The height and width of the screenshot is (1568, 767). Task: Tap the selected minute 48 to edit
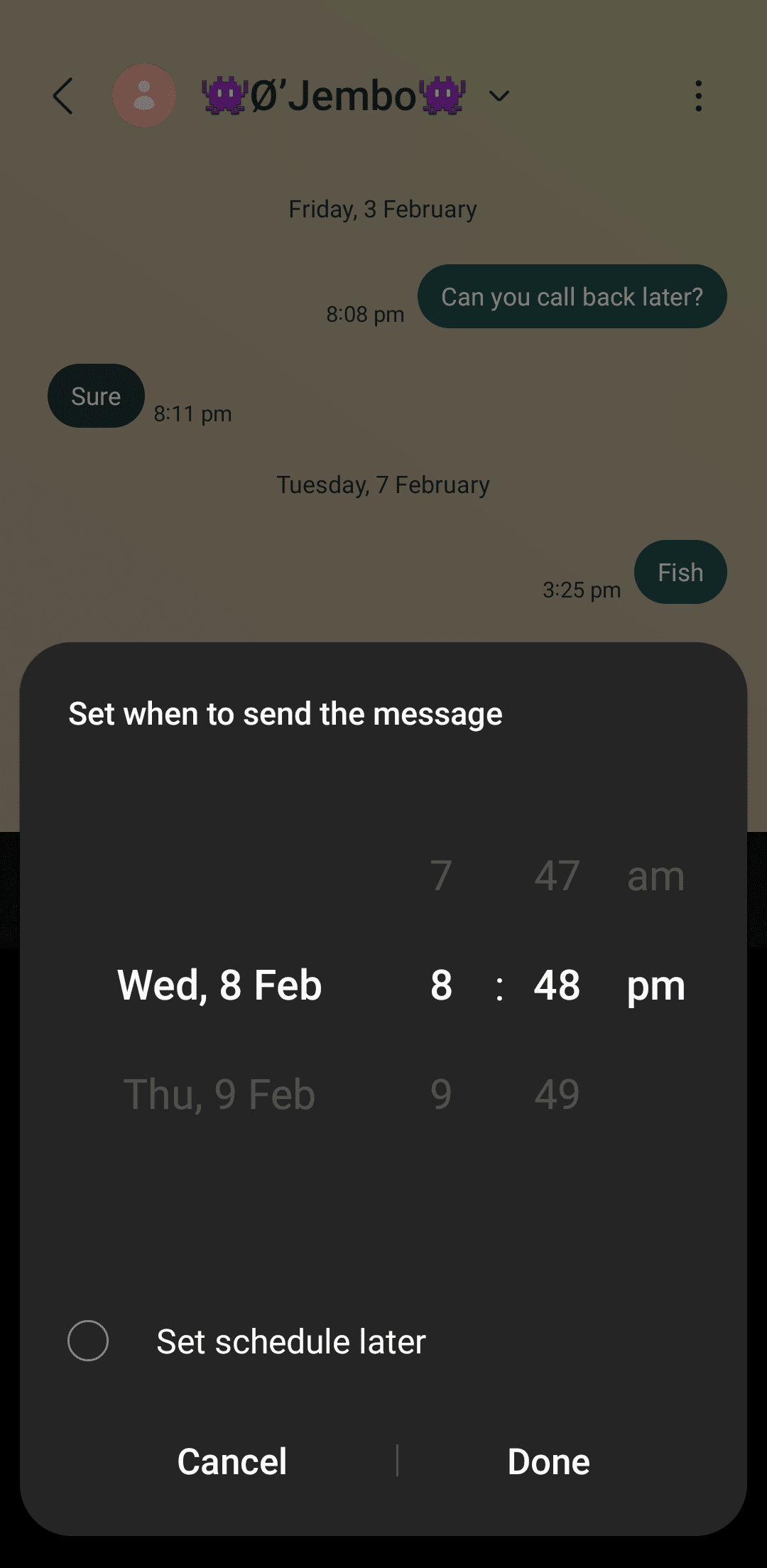pos(557,985)
